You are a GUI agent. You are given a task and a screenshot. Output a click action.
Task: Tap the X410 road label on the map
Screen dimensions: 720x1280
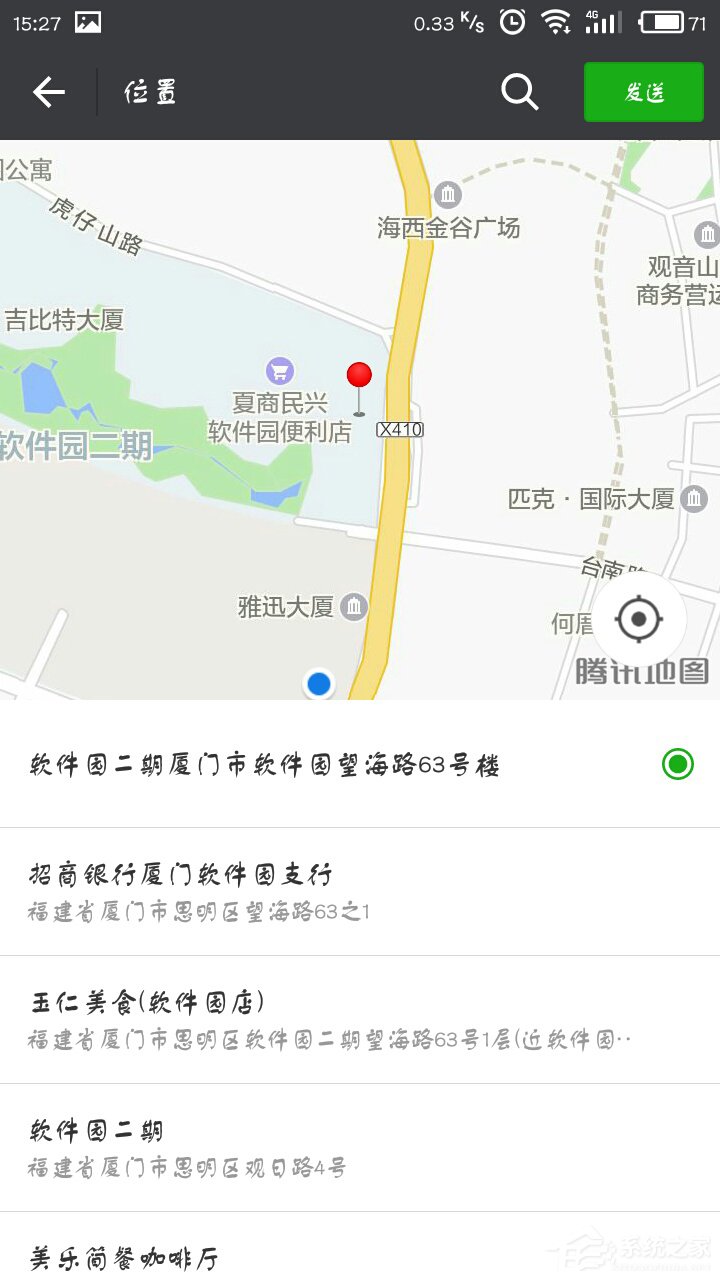[x=399, y=430]
